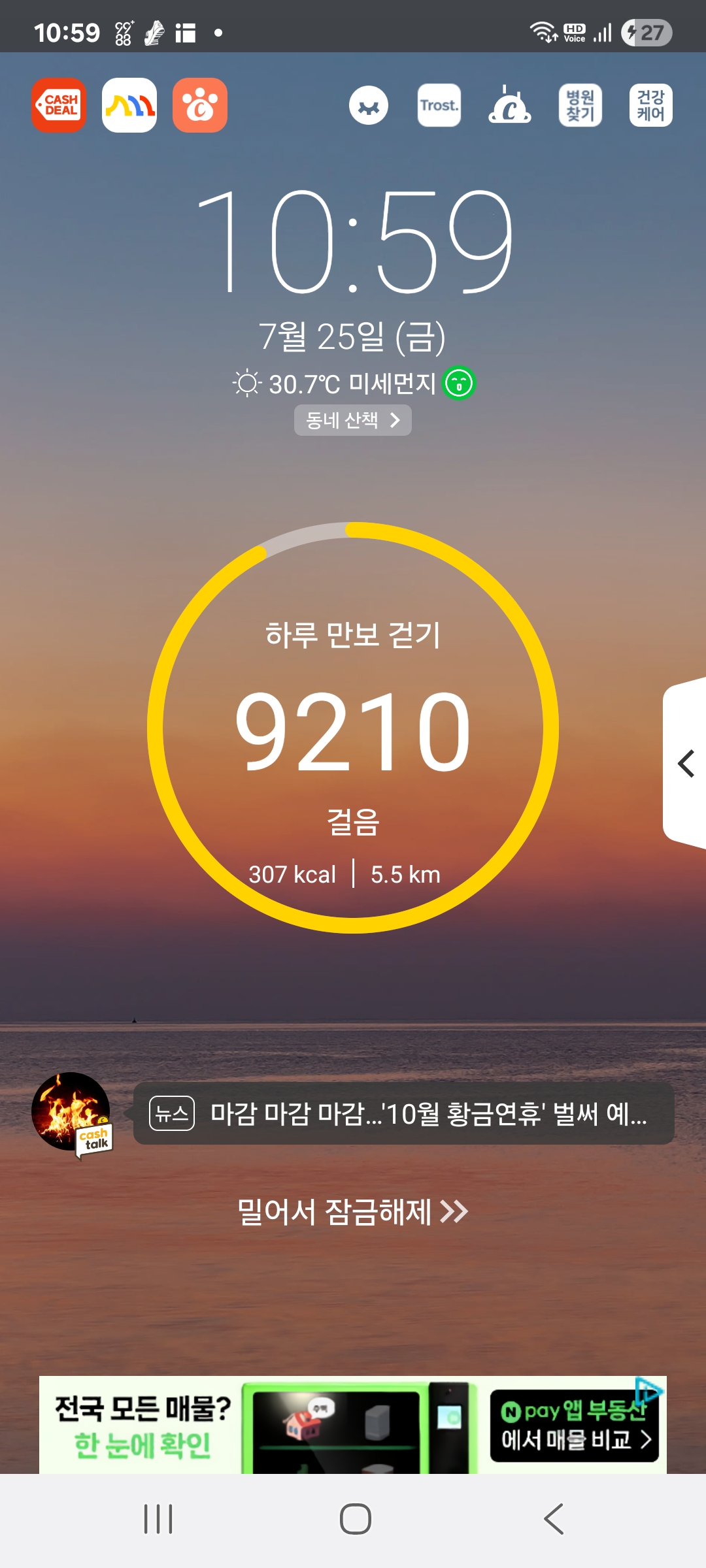Open 건강케어 health care shortcut
706x1568 pixels.
[x=650, y=105]
